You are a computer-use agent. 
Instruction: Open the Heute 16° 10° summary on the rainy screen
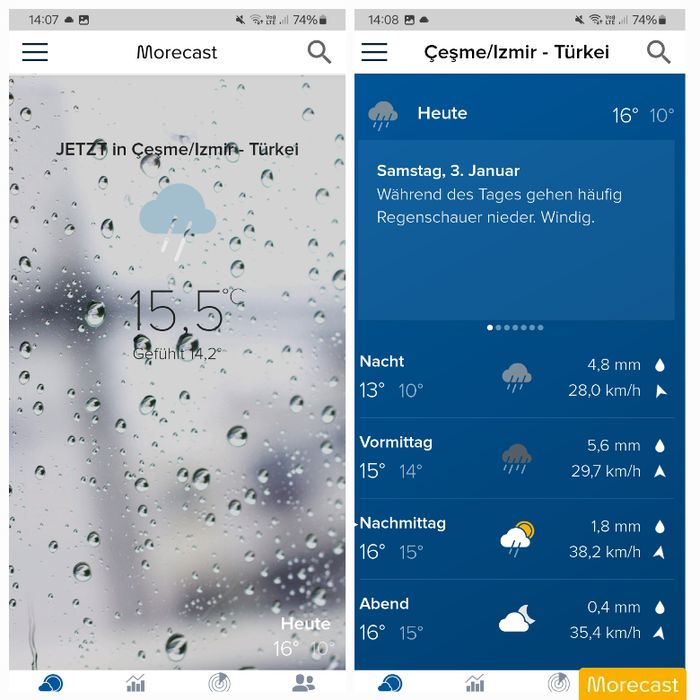tap(304, 637)
